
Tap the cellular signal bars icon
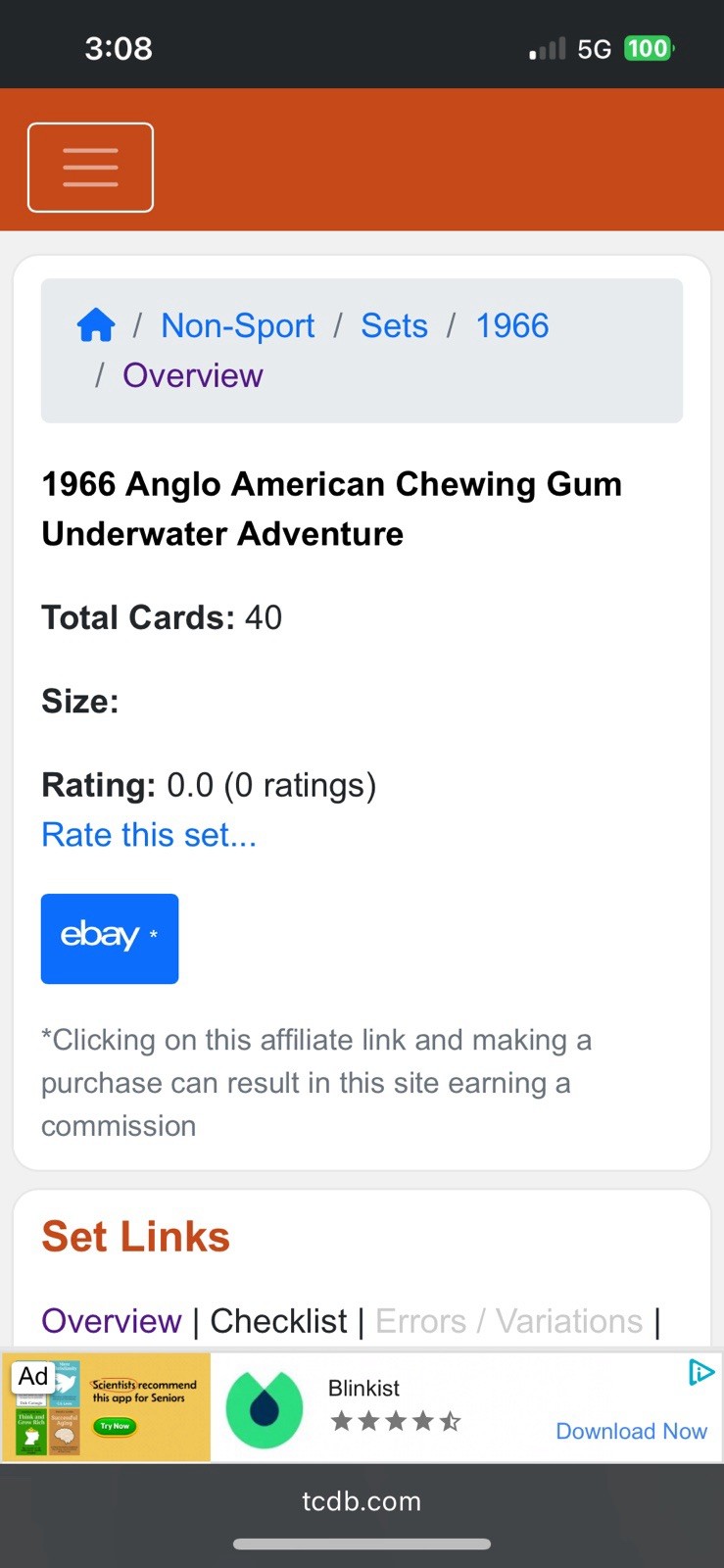tap(545, 47)
